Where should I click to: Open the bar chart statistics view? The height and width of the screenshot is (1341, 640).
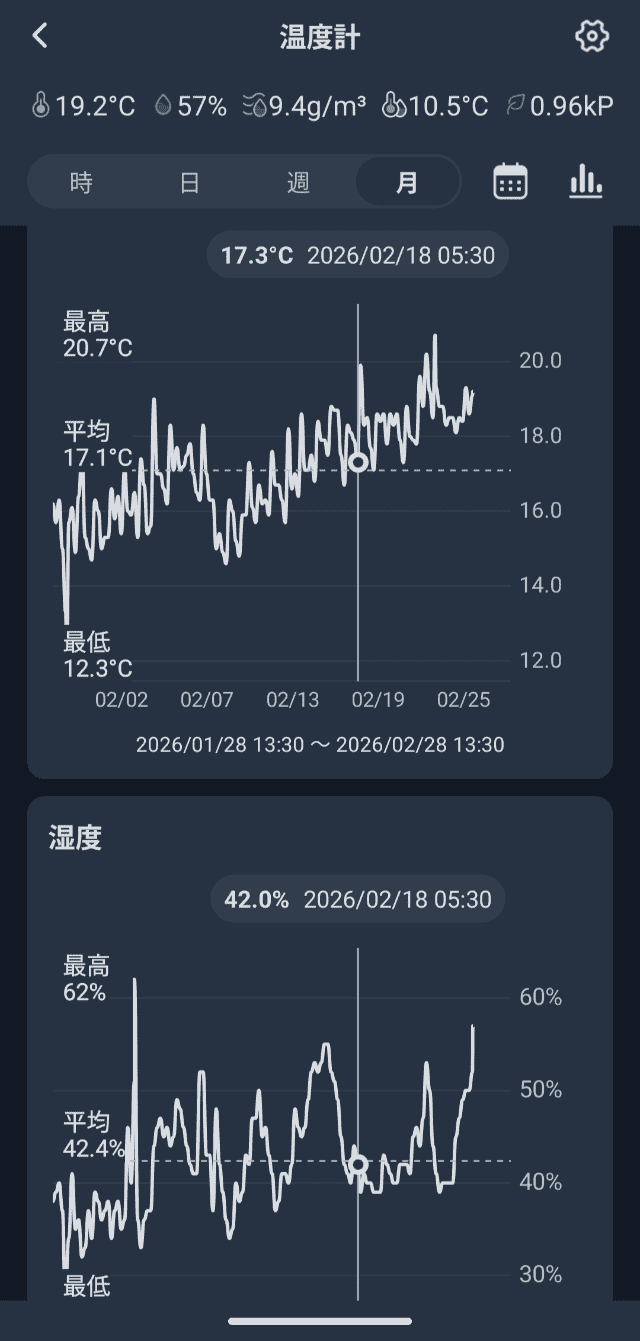point(586,182)
